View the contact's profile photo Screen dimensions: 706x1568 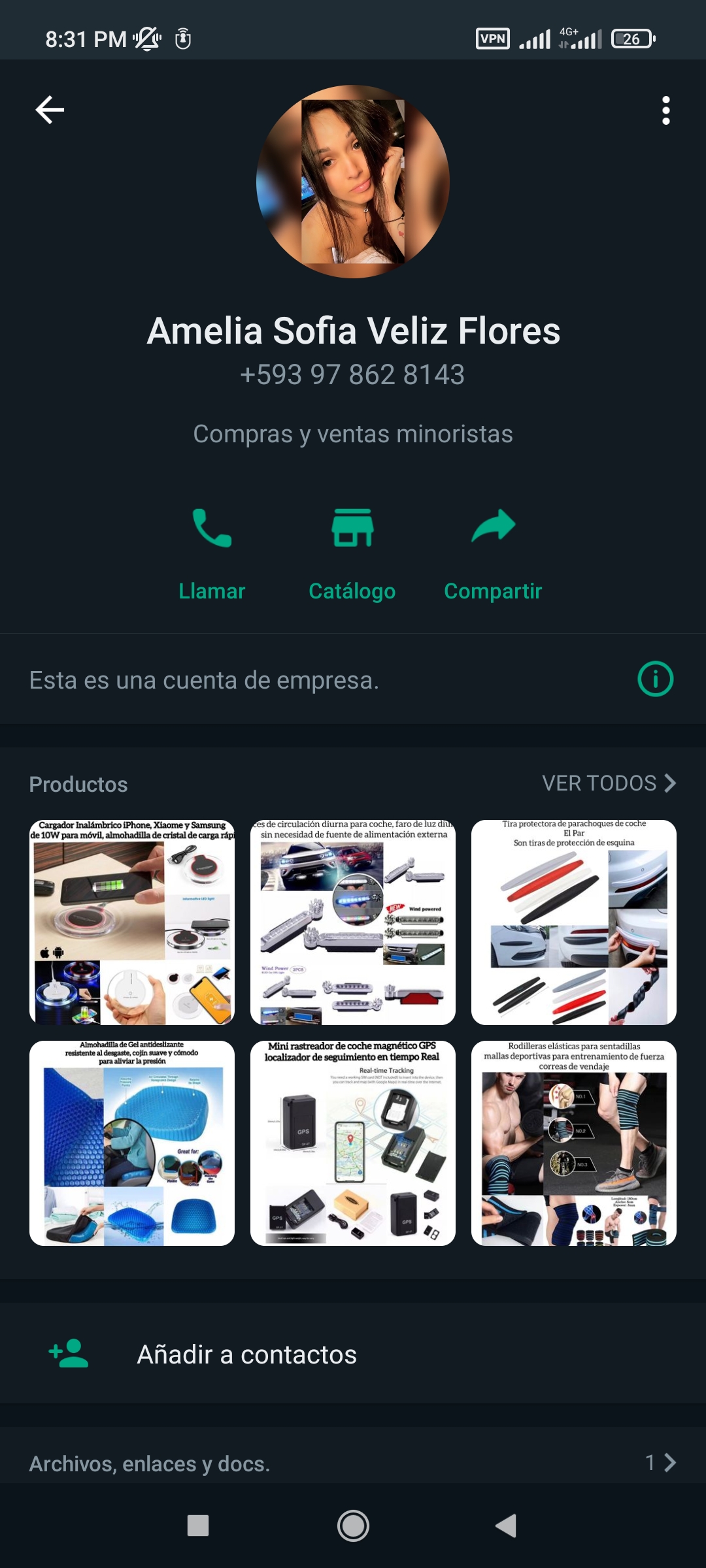coord(353,182)
